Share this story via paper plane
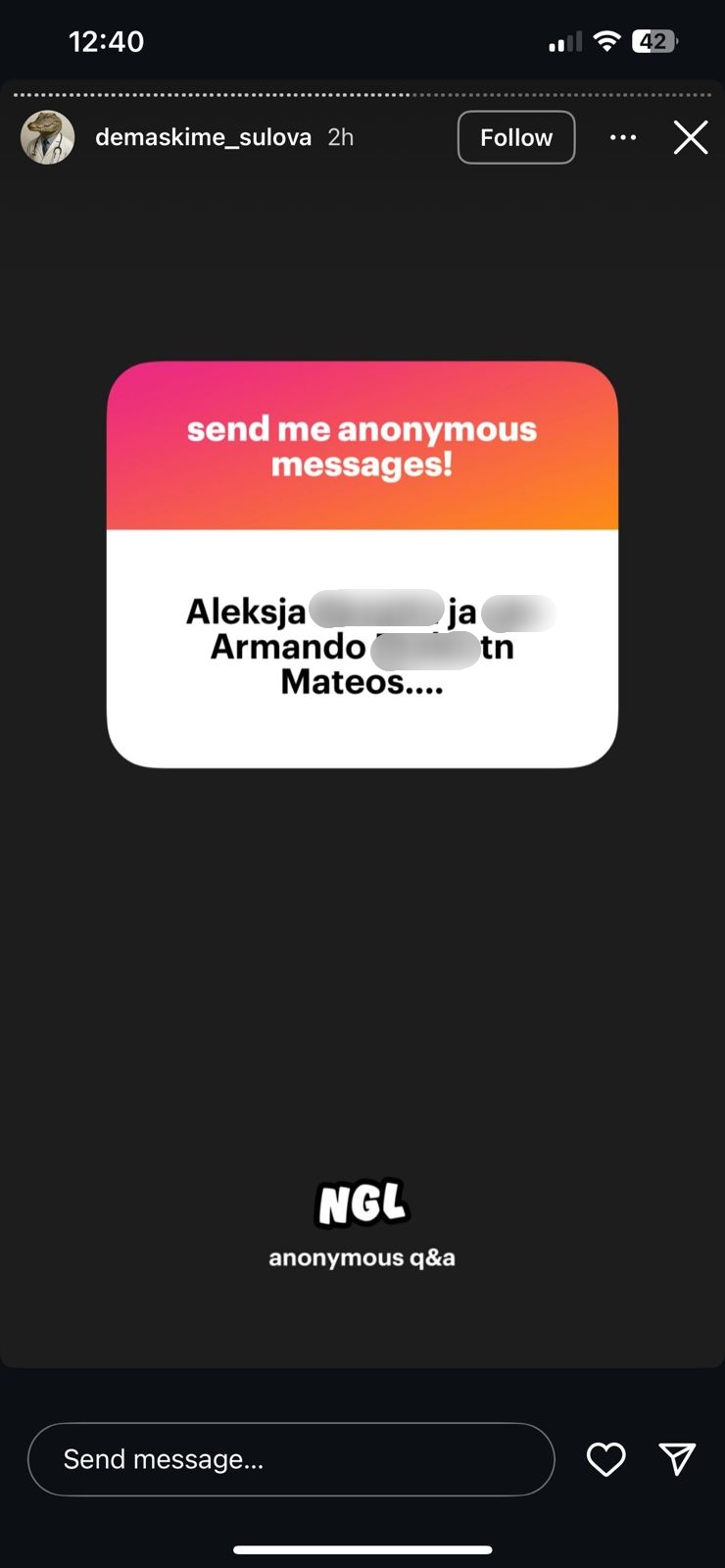This screenshot has width=725, height=1568. pos(677,1459)
